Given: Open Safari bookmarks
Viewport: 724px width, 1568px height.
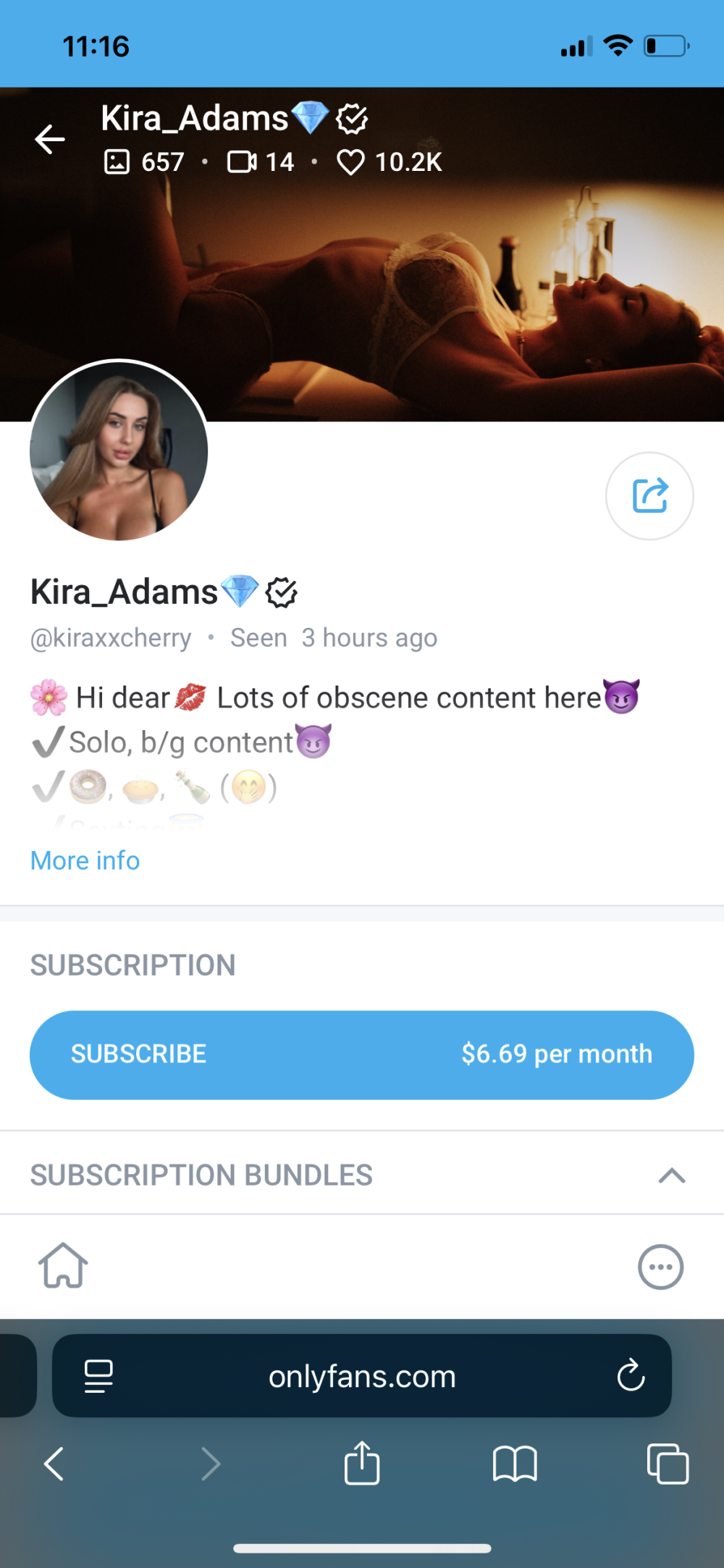Looking at the screenshot, I should [x=515, y=1464].
